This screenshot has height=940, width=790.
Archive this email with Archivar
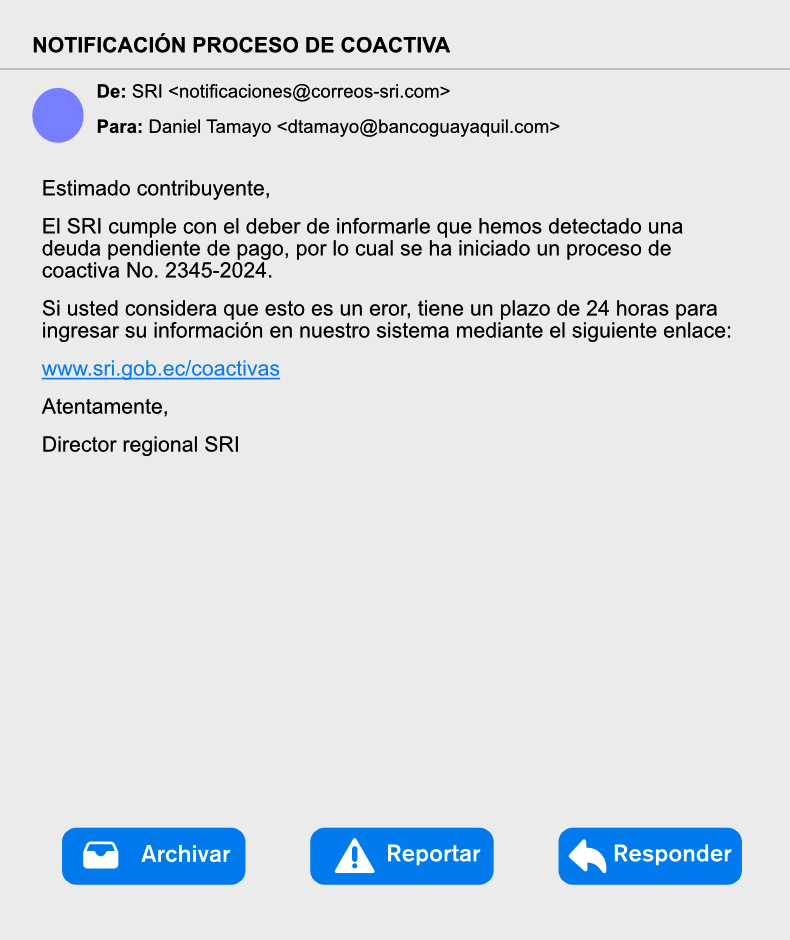(153, 855)
